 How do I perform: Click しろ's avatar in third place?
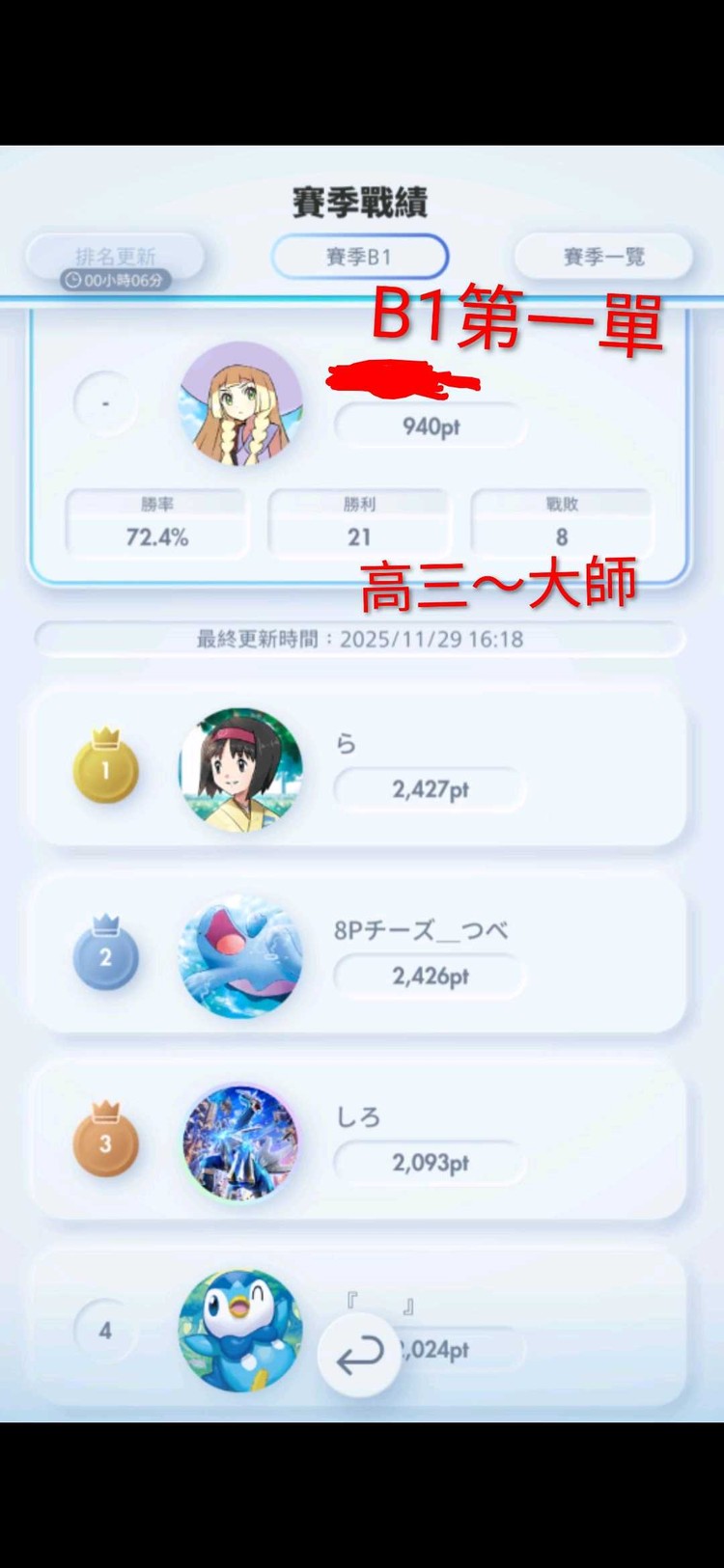point(241,1143)
